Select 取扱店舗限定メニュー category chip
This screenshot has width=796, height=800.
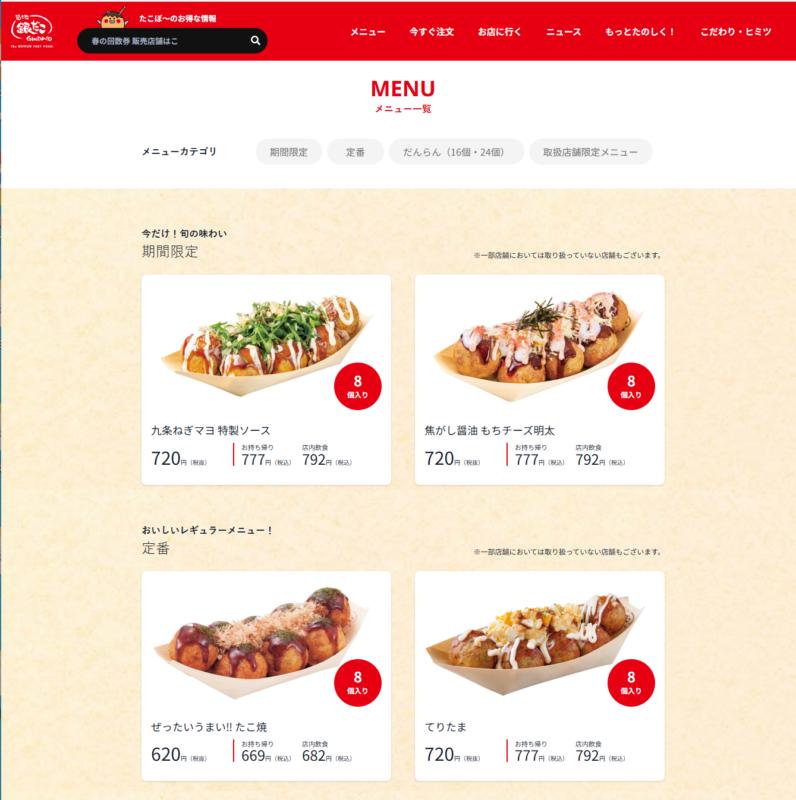[x=590, y=152]
